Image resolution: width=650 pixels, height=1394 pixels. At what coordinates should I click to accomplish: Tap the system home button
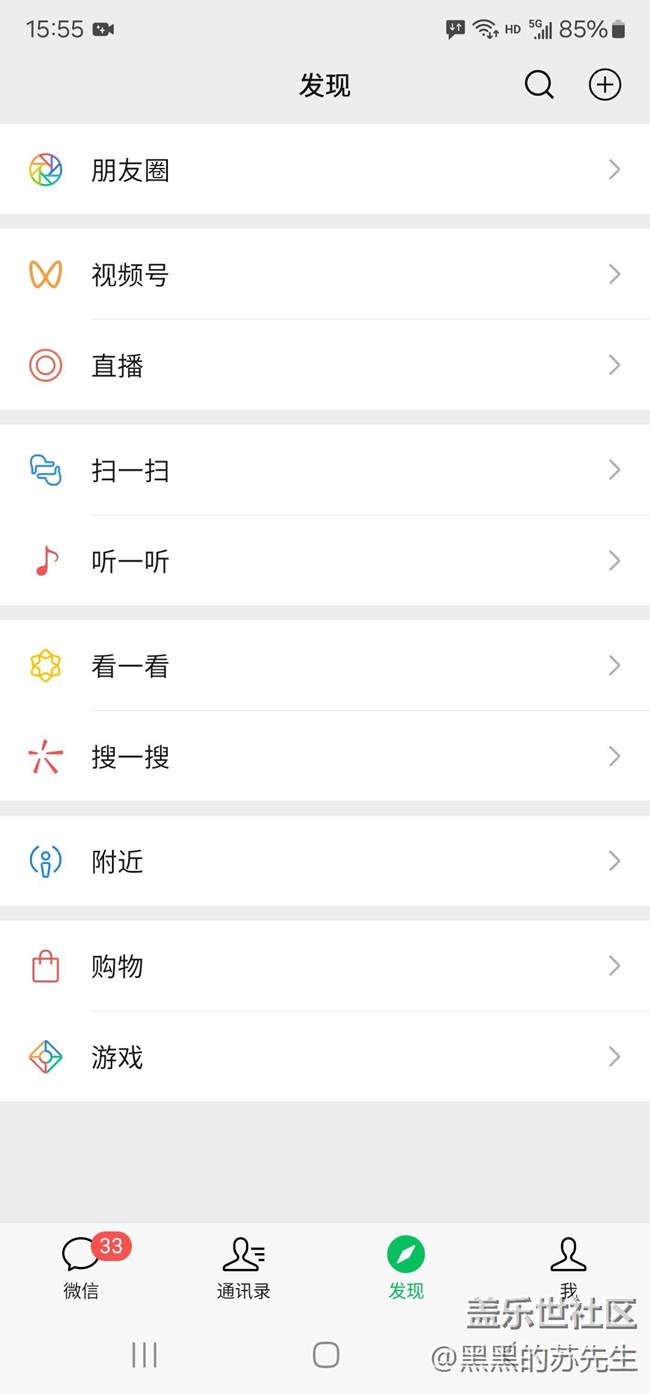click(x=326, y=1355)
